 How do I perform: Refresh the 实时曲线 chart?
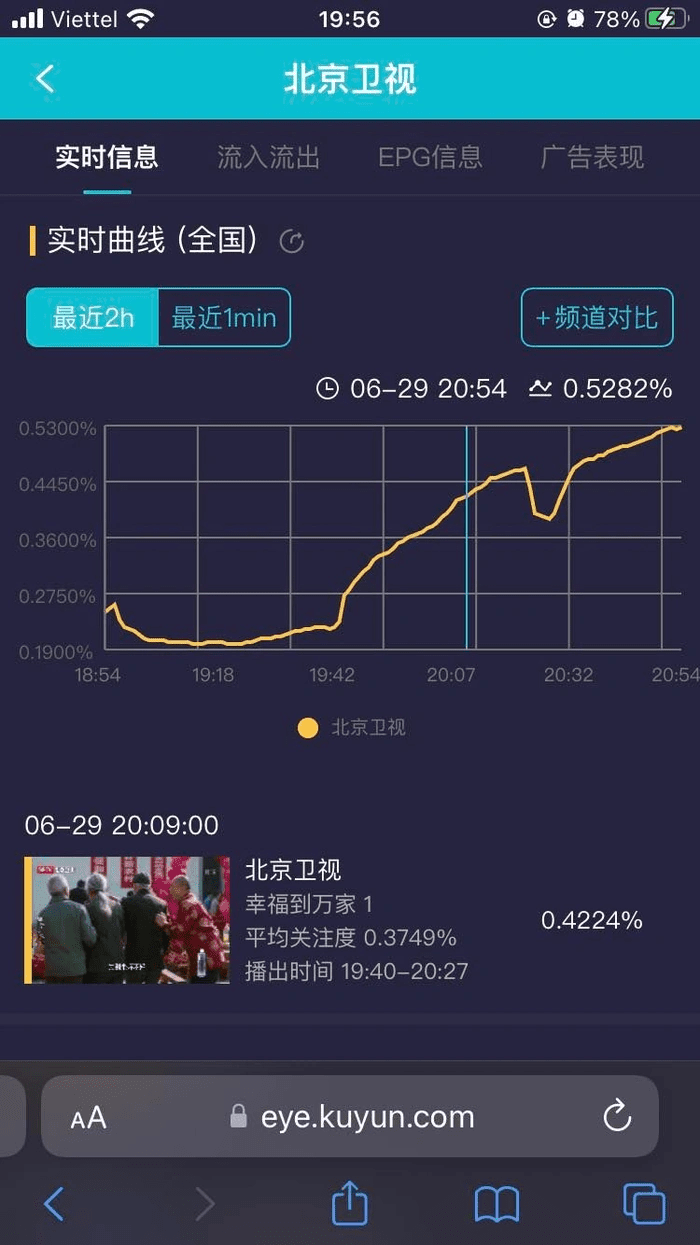[291, 241]
